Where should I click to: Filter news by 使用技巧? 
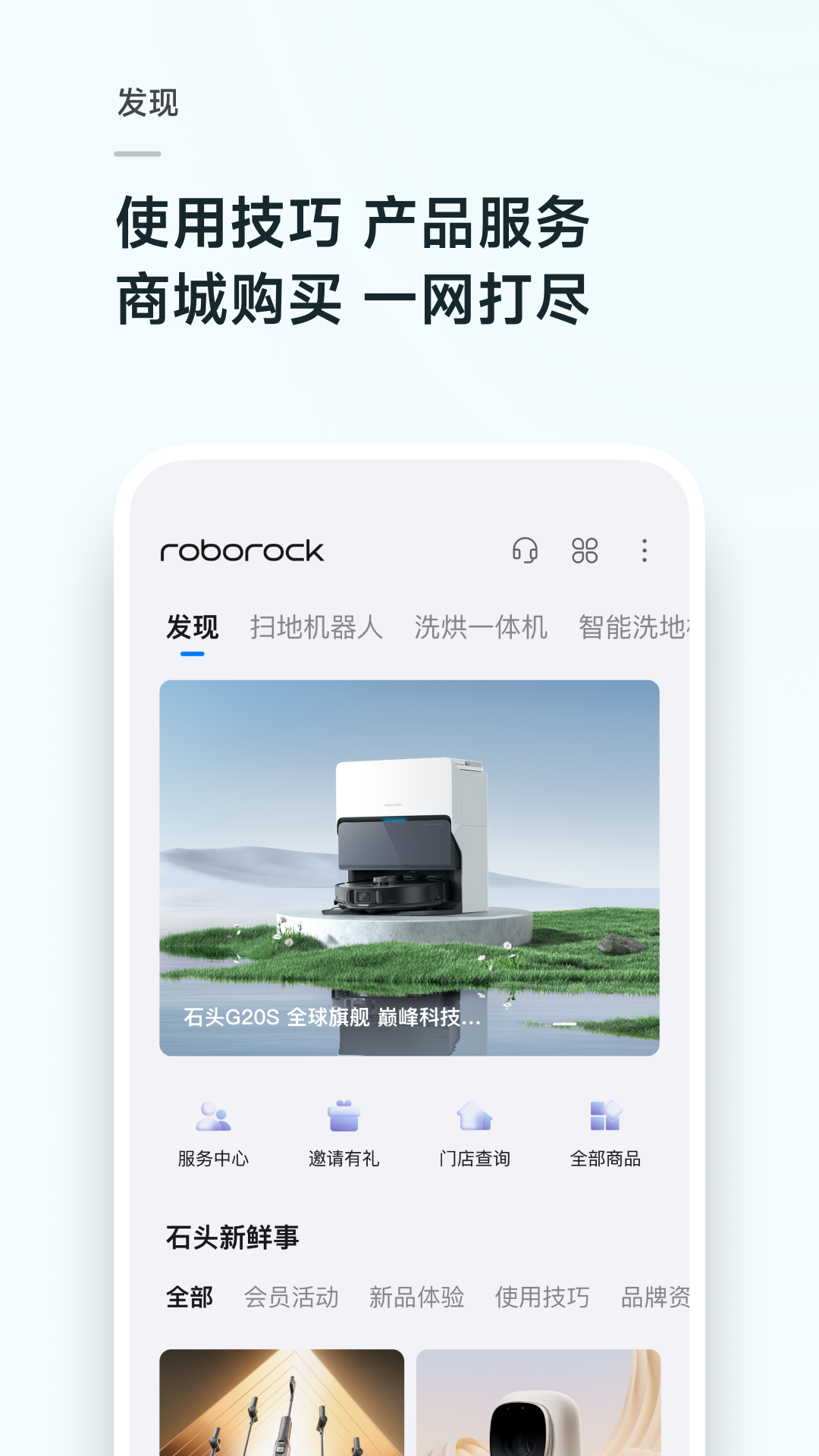pyautogui.click(x=543, y=1298)
